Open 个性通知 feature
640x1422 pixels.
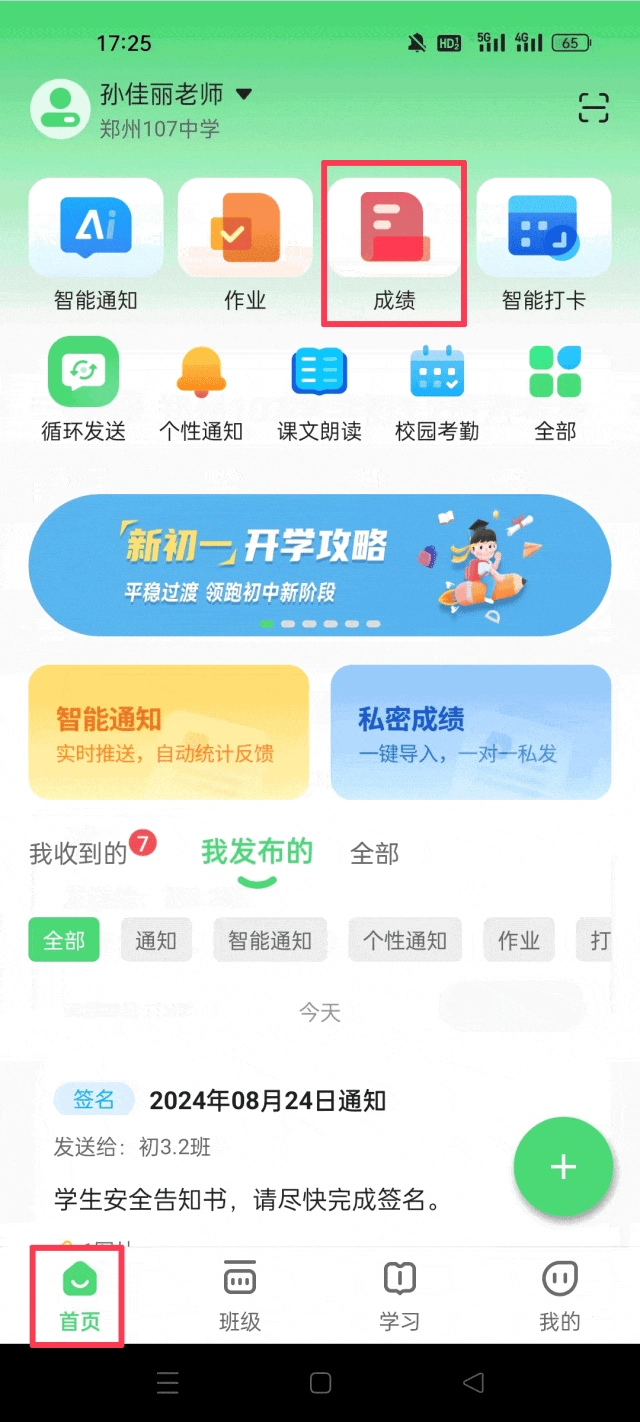[x=201, y=391]
